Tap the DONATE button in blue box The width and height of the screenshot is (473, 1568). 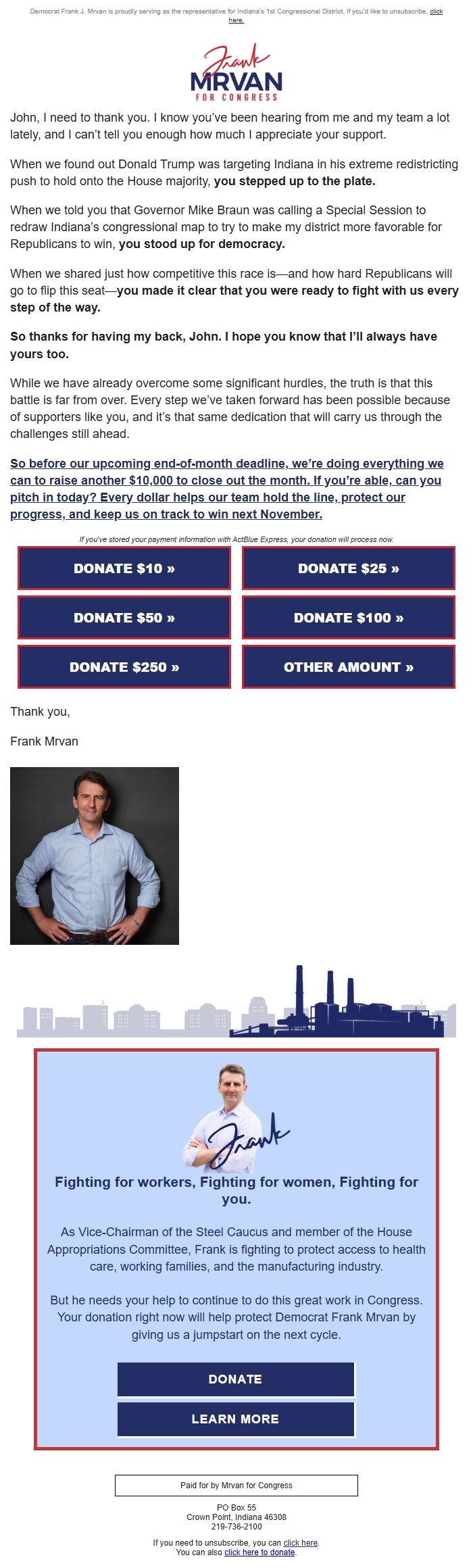click(236, 1379)
